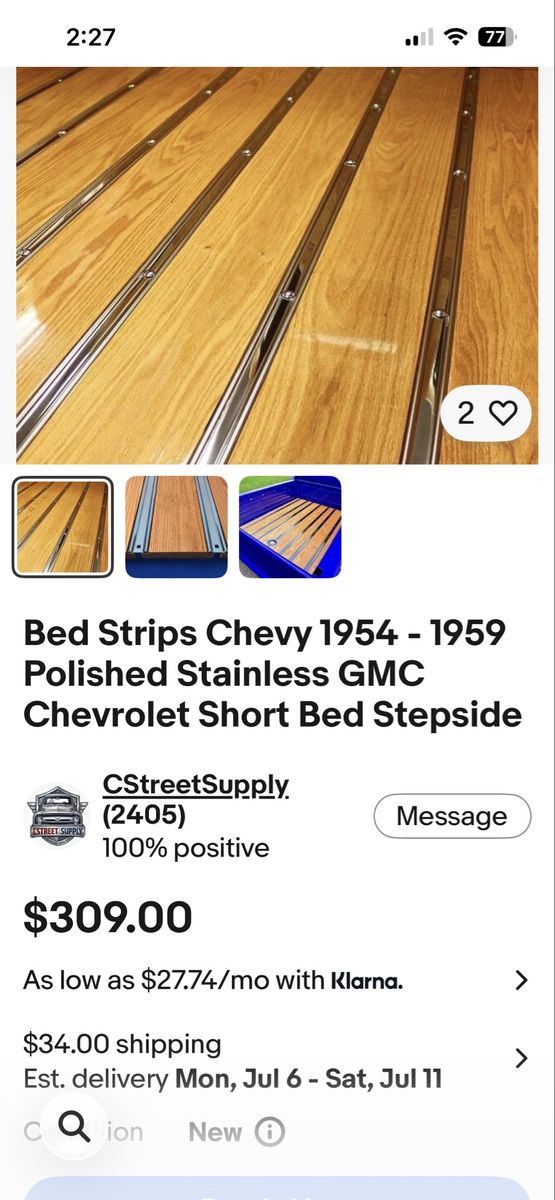Open the CStreetSupply seller profile link
555x1200 pixels.
(196, 785)
